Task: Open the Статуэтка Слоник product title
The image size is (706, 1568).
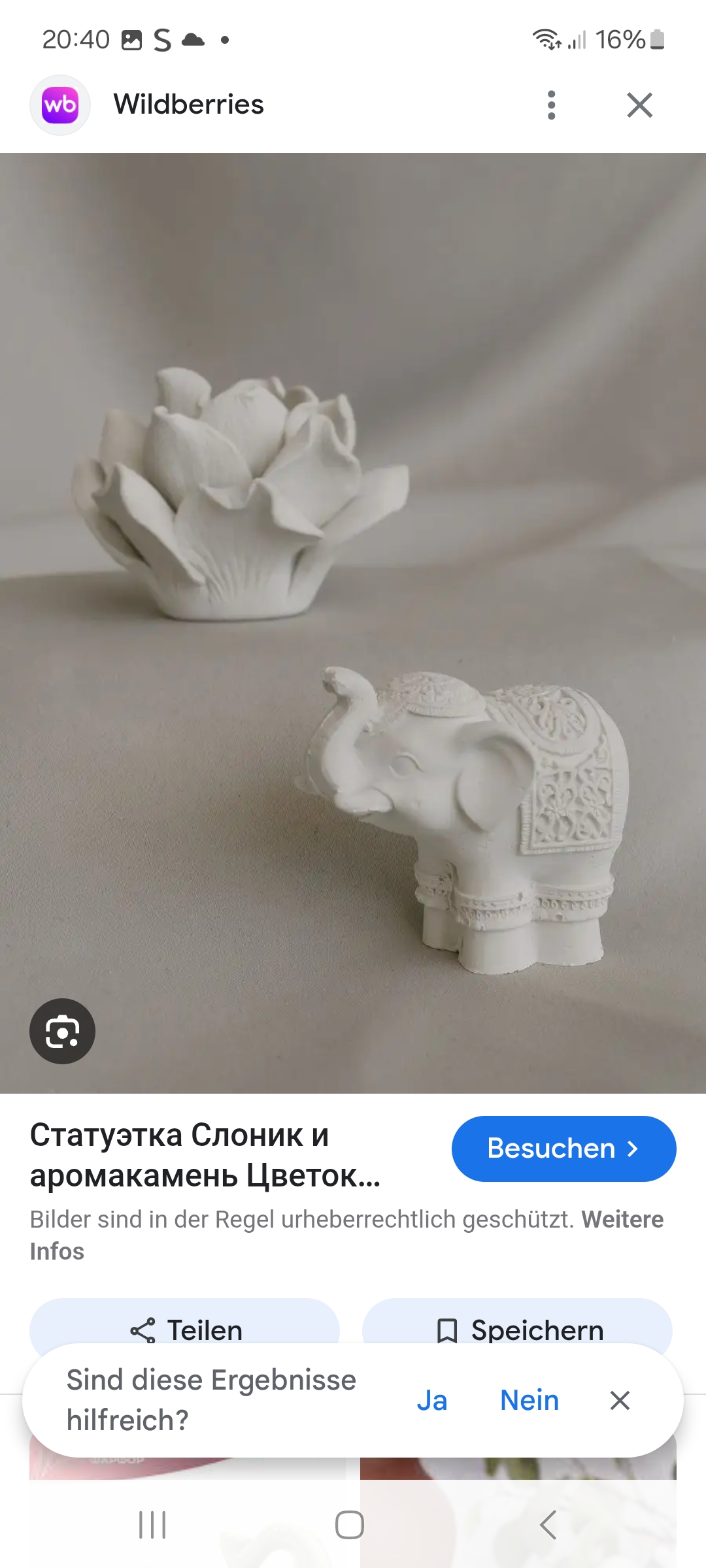Action: (205, 1155)
